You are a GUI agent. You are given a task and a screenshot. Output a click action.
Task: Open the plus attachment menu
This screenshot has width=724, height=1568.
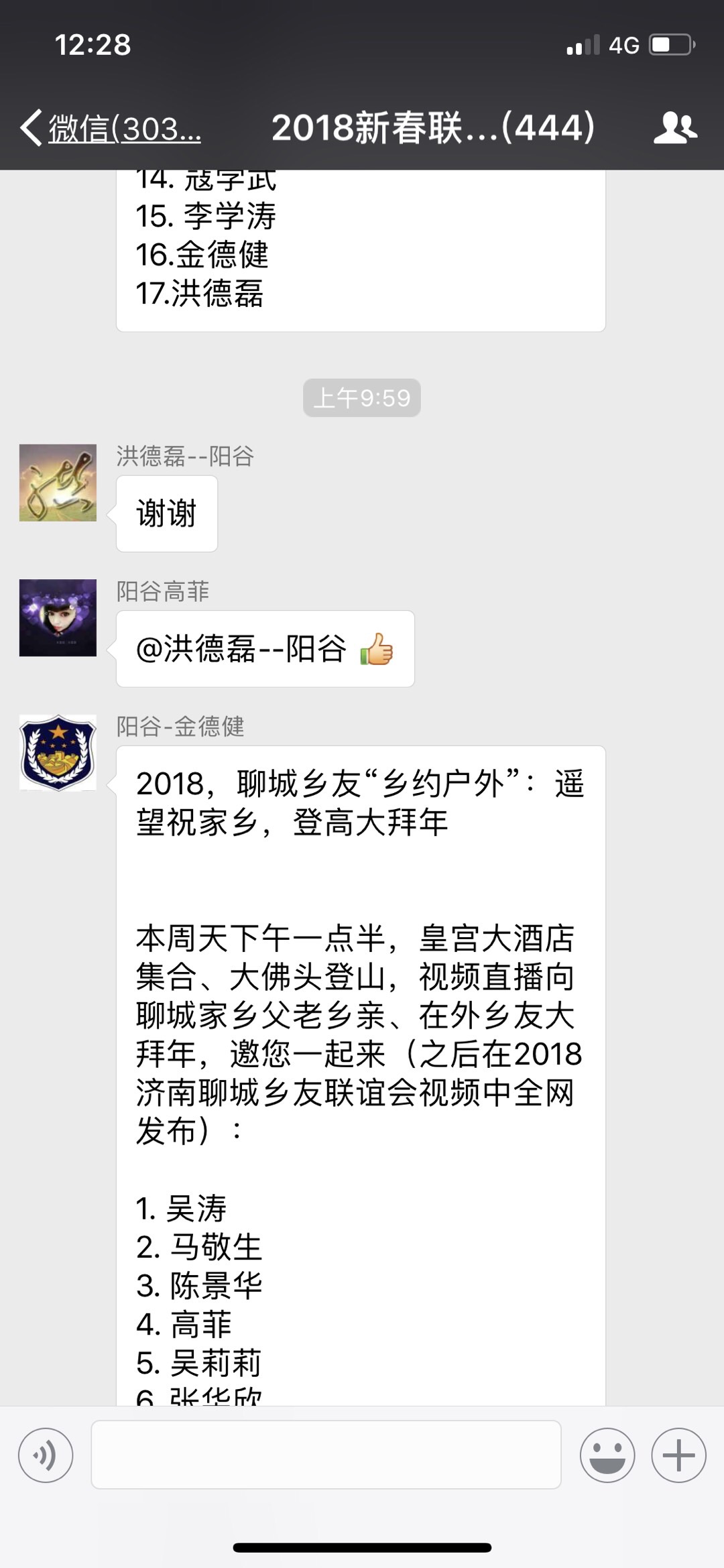pos(678,1455)
